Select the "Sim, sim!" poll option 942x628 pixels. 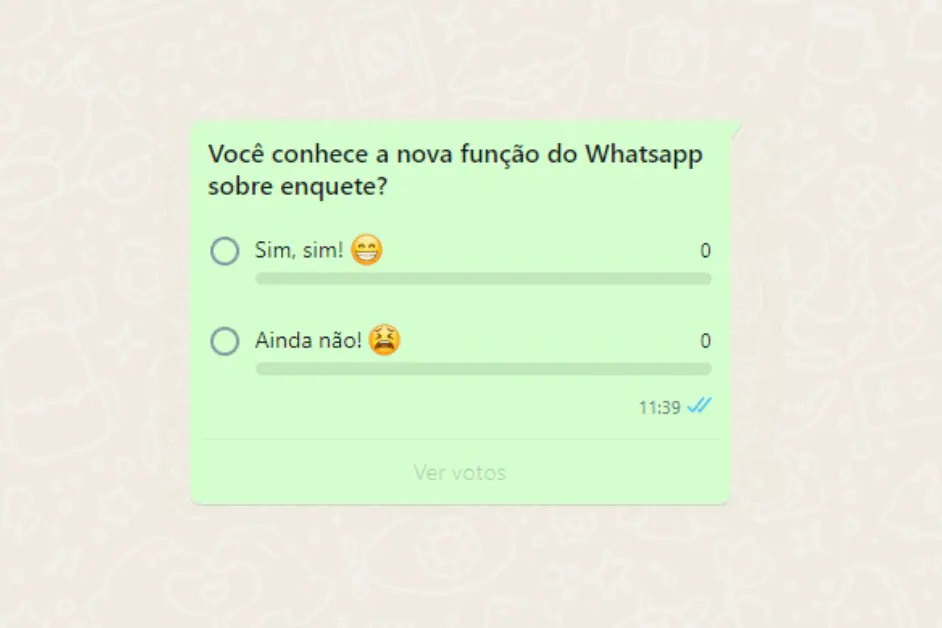(x=225, y=251)
